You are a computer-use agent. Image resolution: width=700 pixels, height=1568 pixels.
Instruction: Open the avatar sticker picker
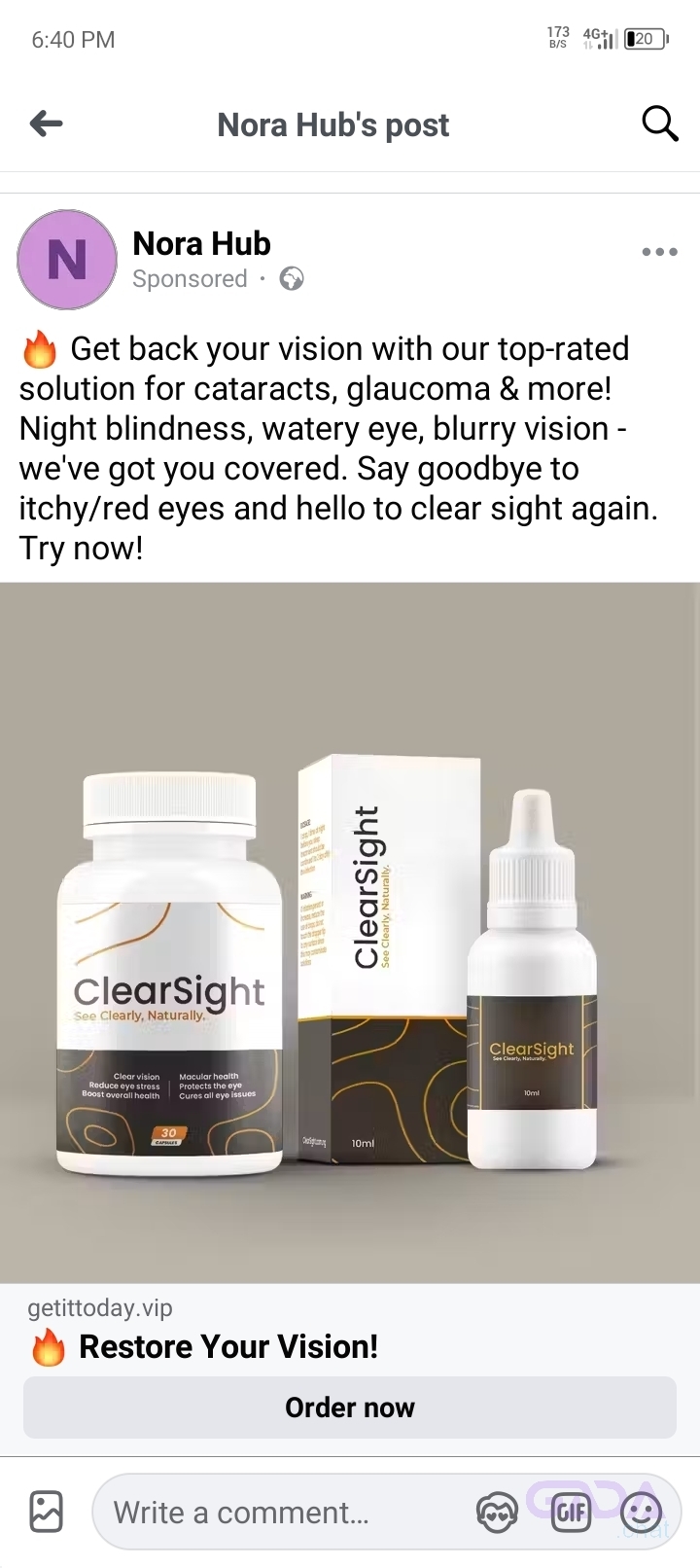pos(497,1513)
